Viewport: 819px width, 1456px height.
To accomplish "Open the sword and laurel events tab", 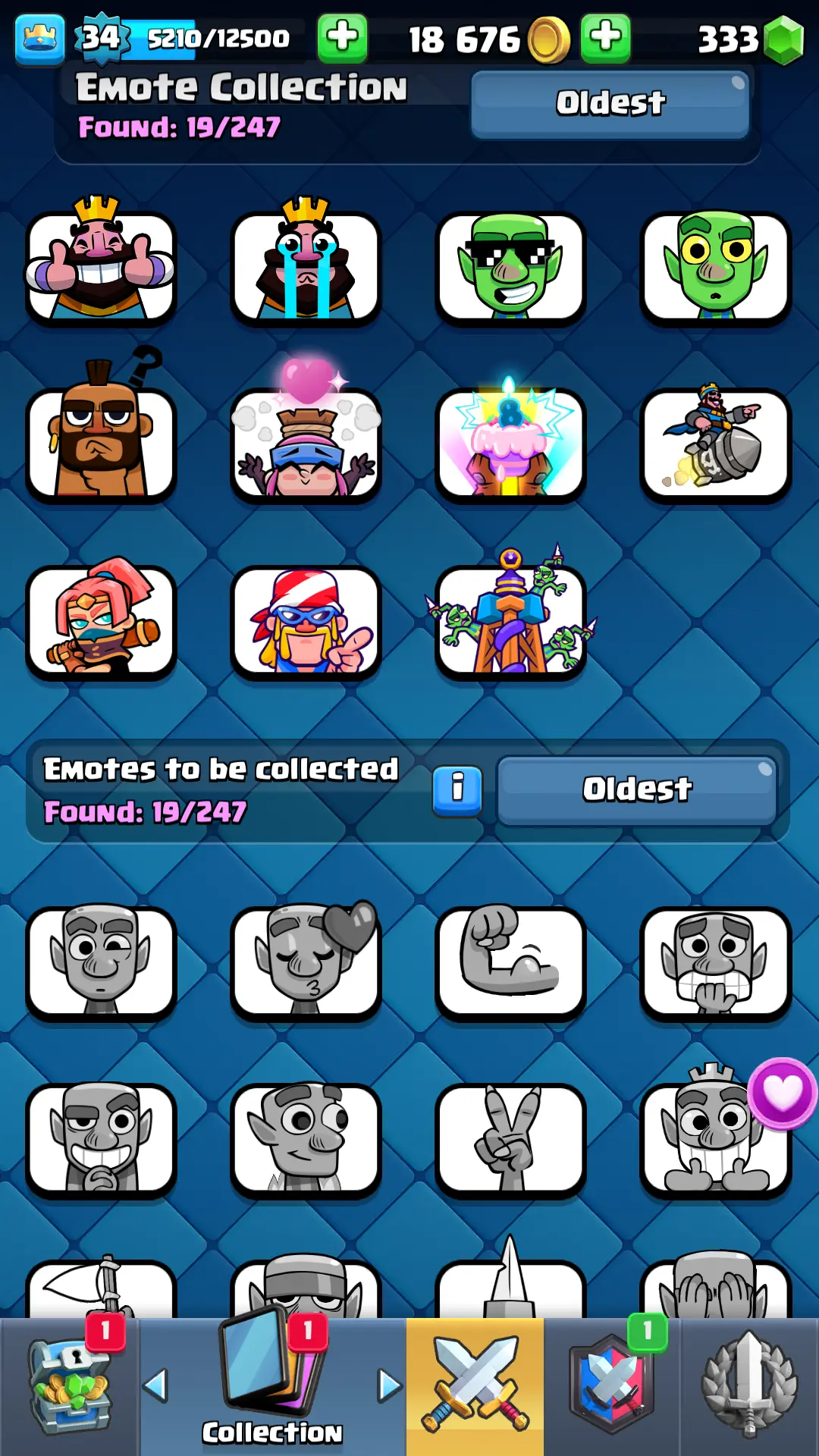I will [749, 1386].
